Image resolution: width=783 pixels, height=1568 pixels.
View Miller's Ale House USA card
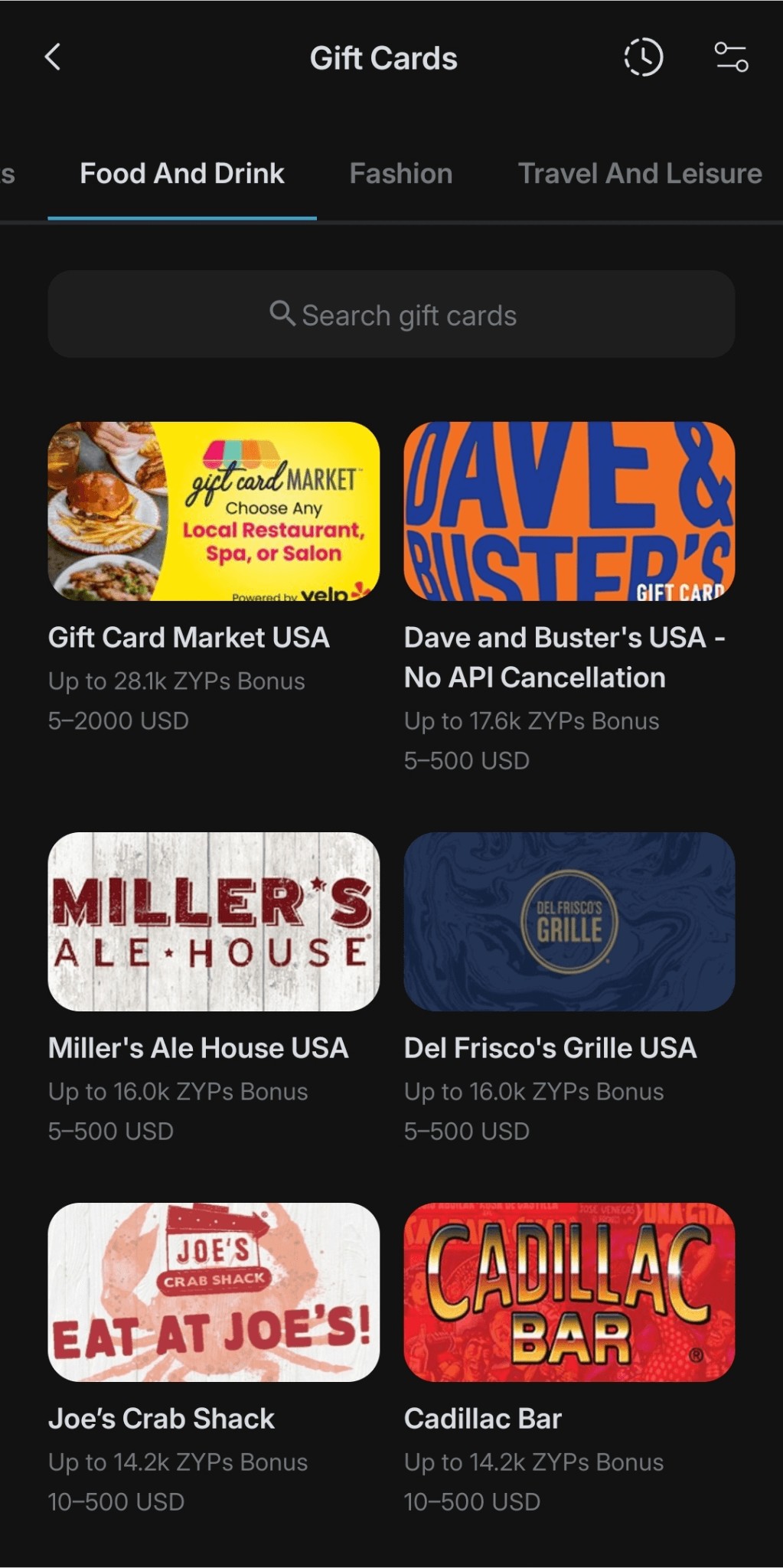click(214, 922)
